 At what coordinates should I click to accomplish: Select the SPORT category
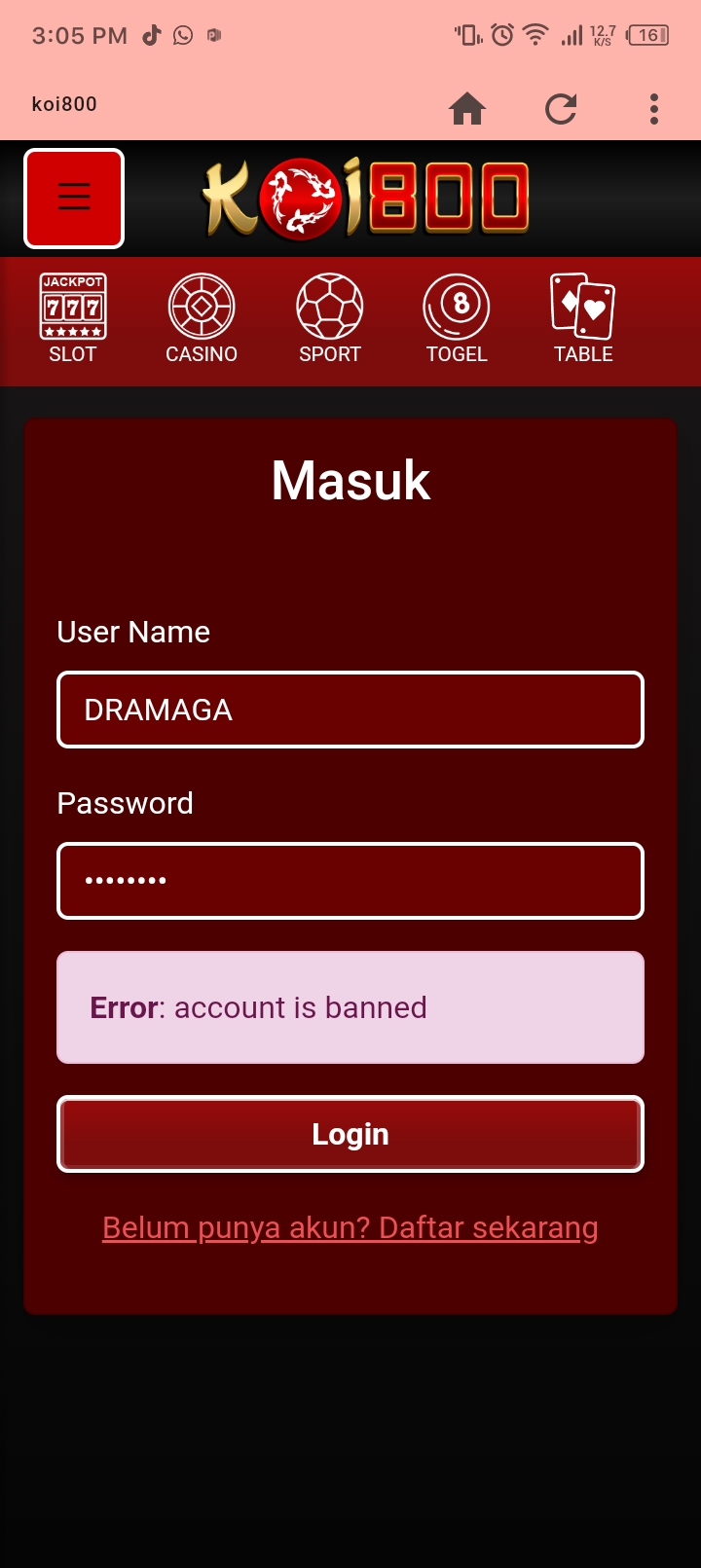(330, 319)
